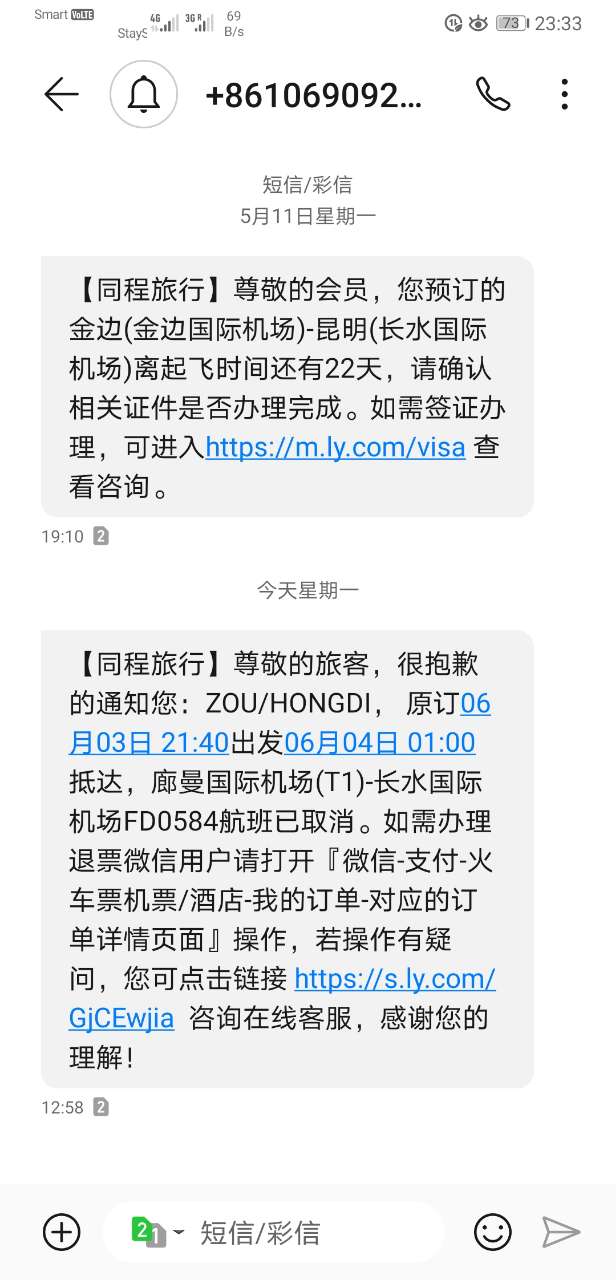Image resolution: width=616 pixels, height=1280 pixels.
Task: Open the emoji picker
Action: tap(492, 1232)
